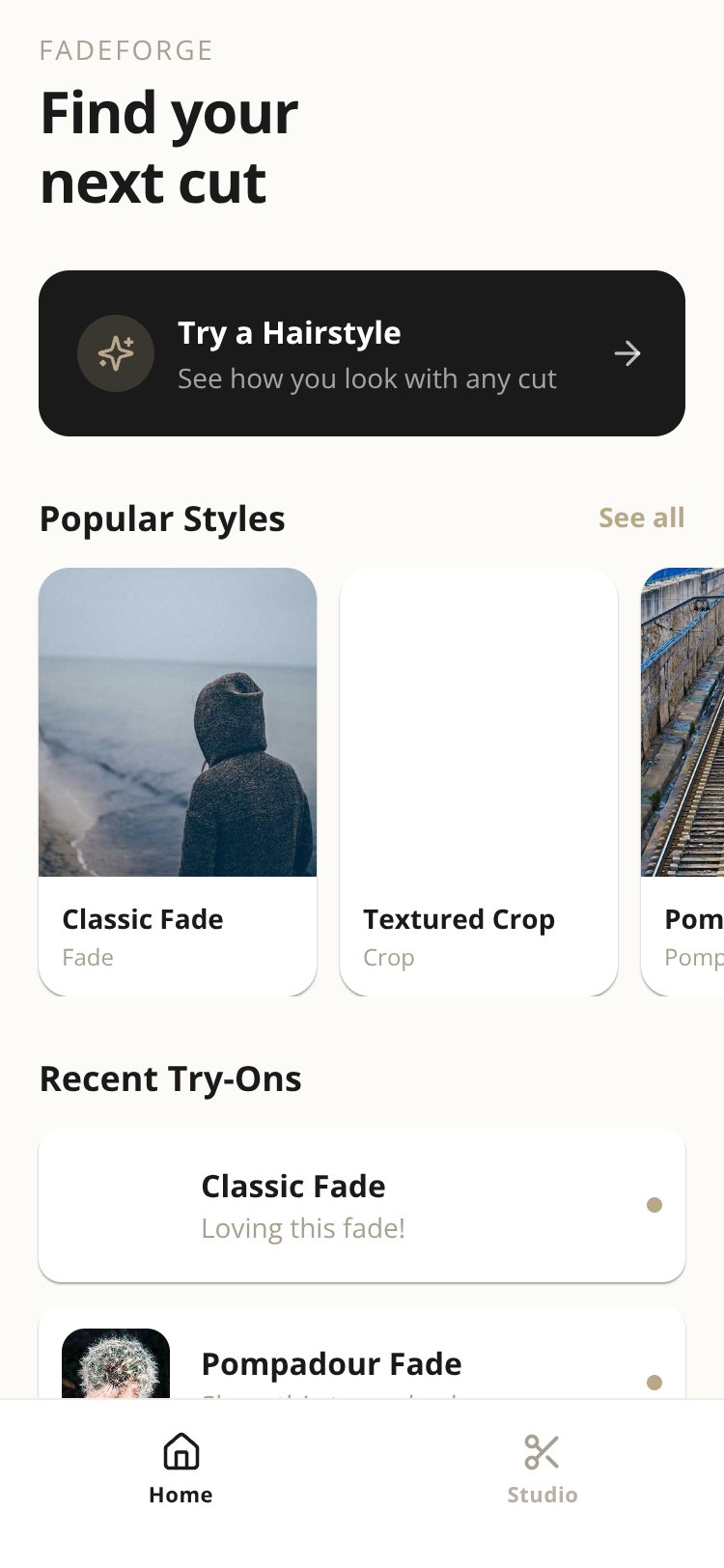This screenshot has height=1568, width=724.
Task: Open the Textured Crop style card
Action: coord(479,781)
